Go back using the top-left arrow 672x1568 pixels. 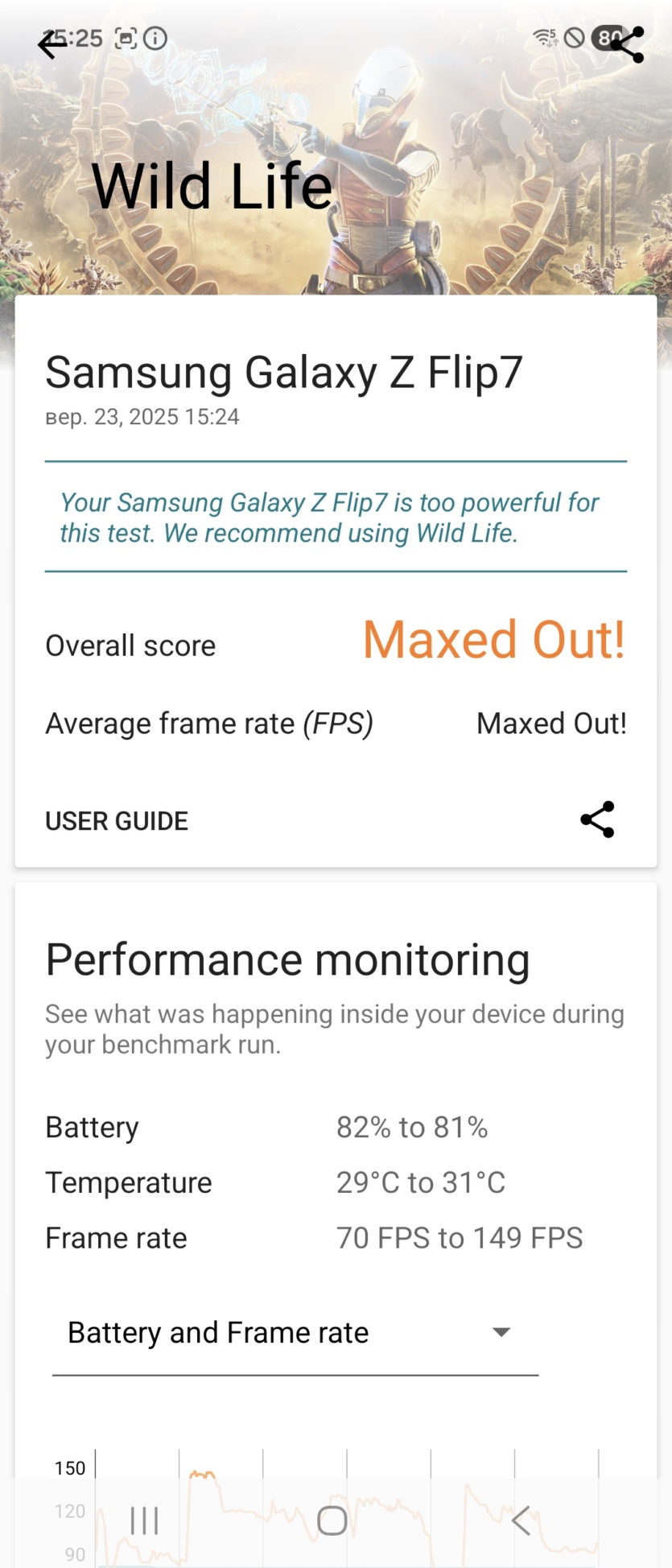tap(52, 45)
